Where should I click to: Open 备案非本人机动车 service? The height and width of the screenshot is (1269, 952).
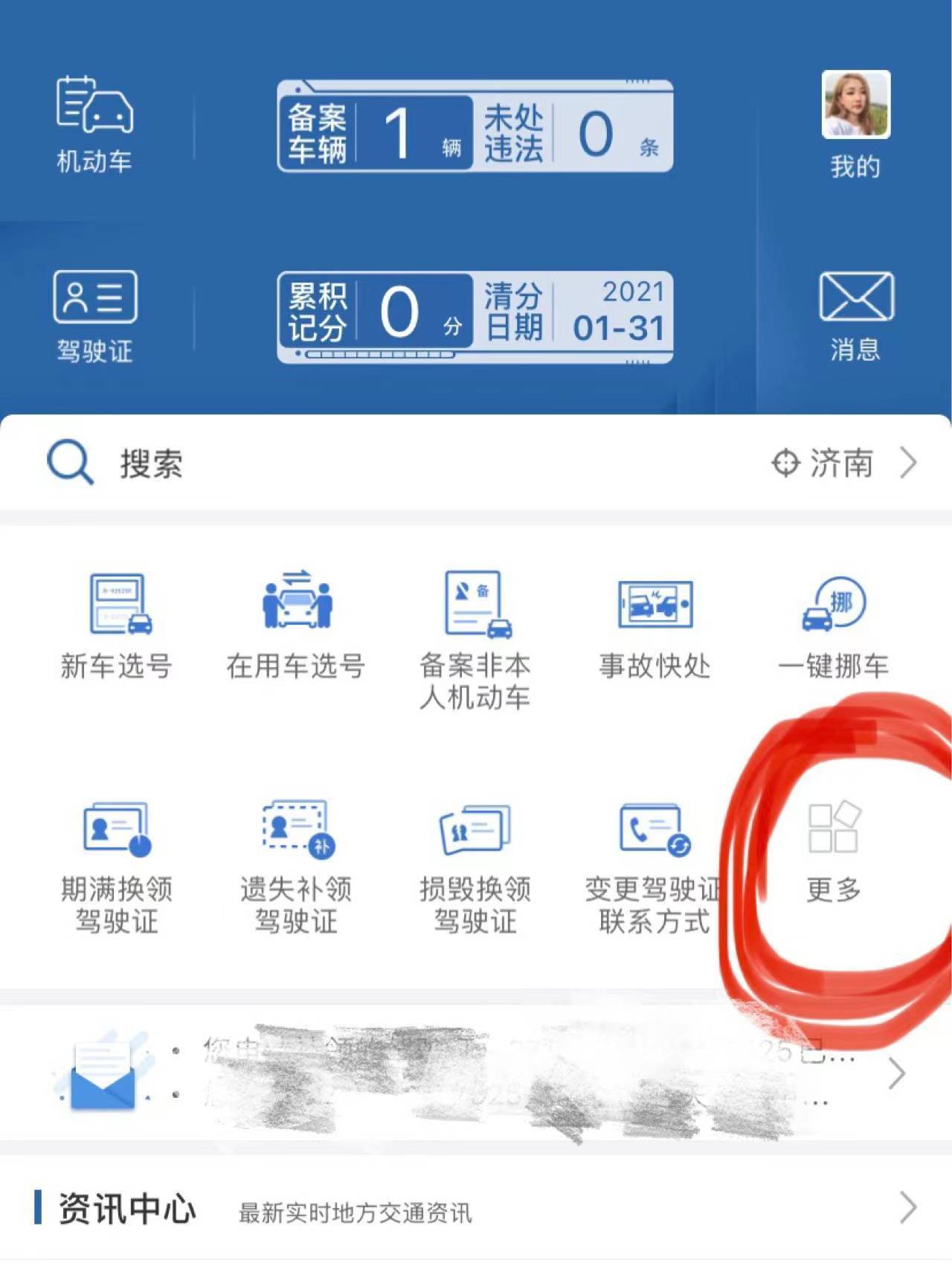(475, 636)
